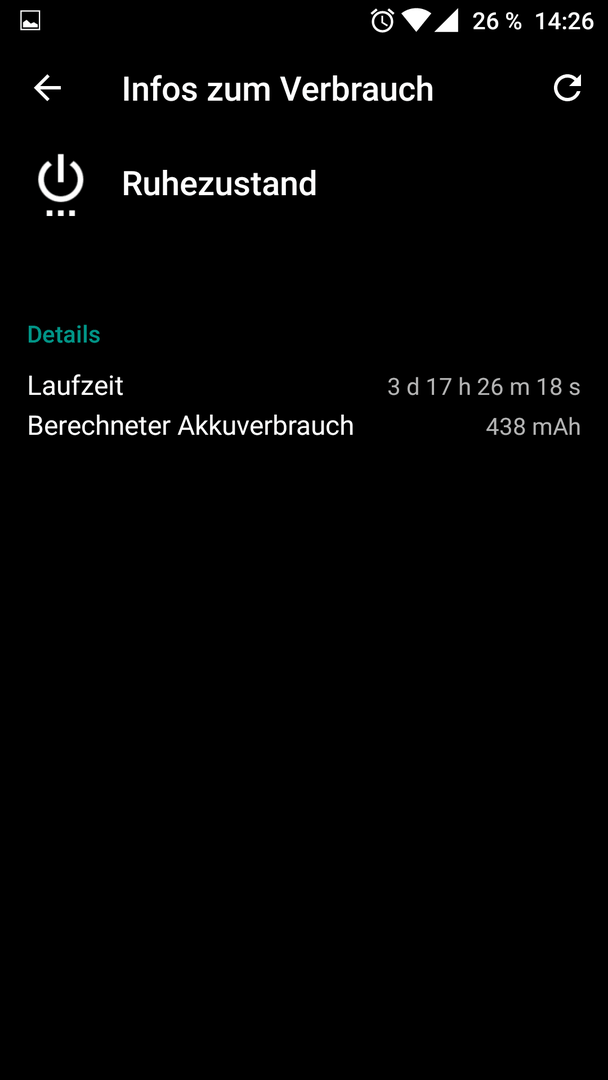The image size is (608, 1080).
Task: Refresh the battery usage info
Action: click(567, 88)
